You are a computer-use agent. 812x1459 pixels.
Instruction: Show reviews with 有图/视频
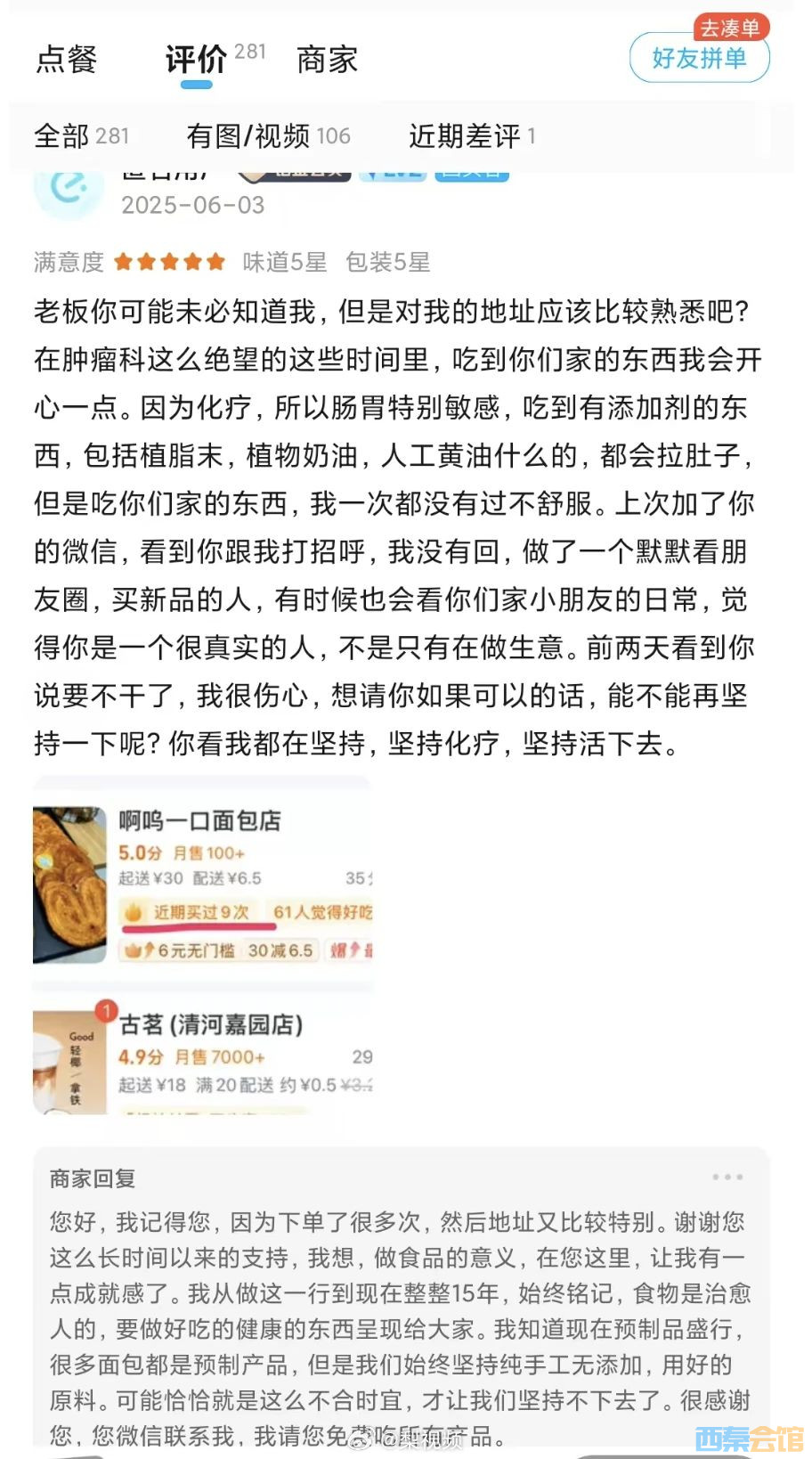268,136
